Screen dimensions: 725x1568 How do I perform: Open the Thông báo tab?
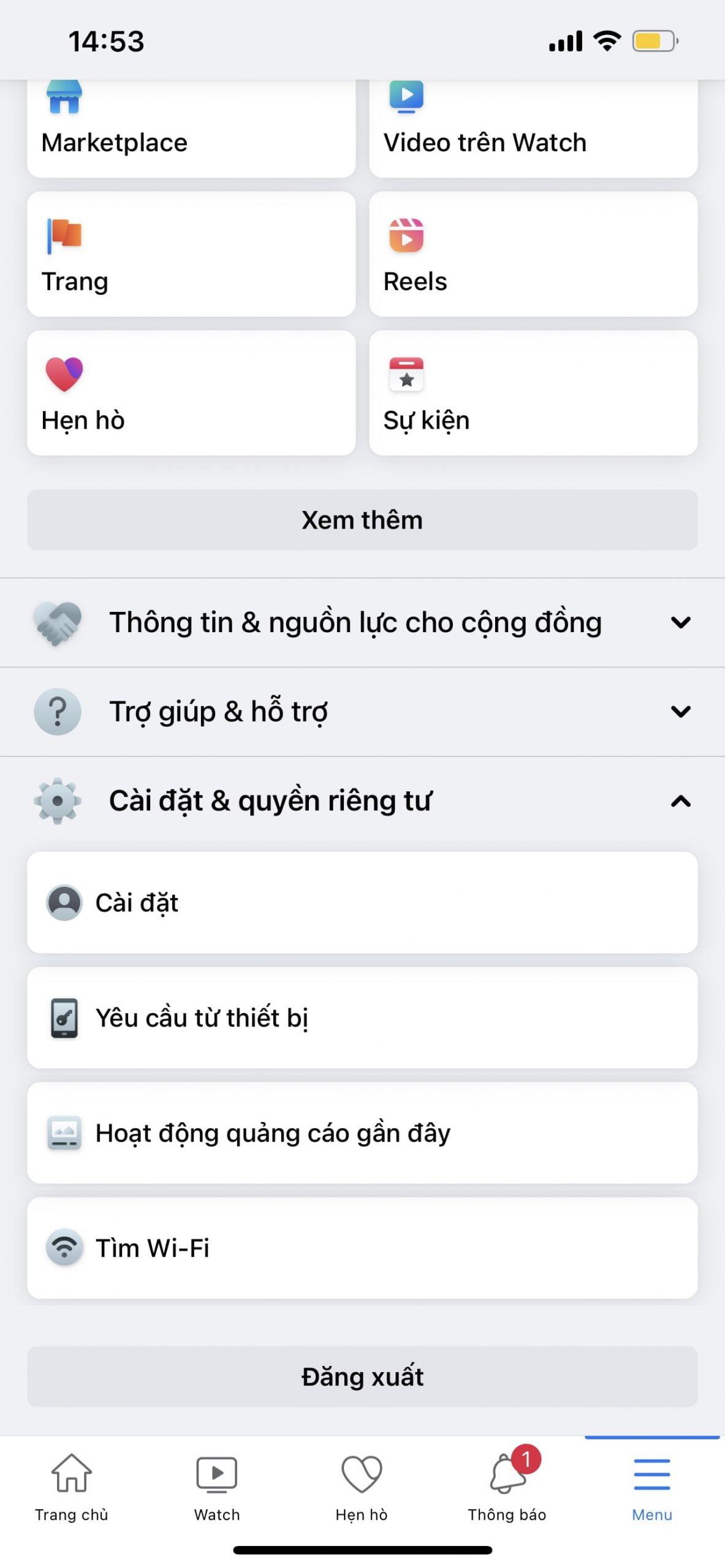tap(507, 1487)
